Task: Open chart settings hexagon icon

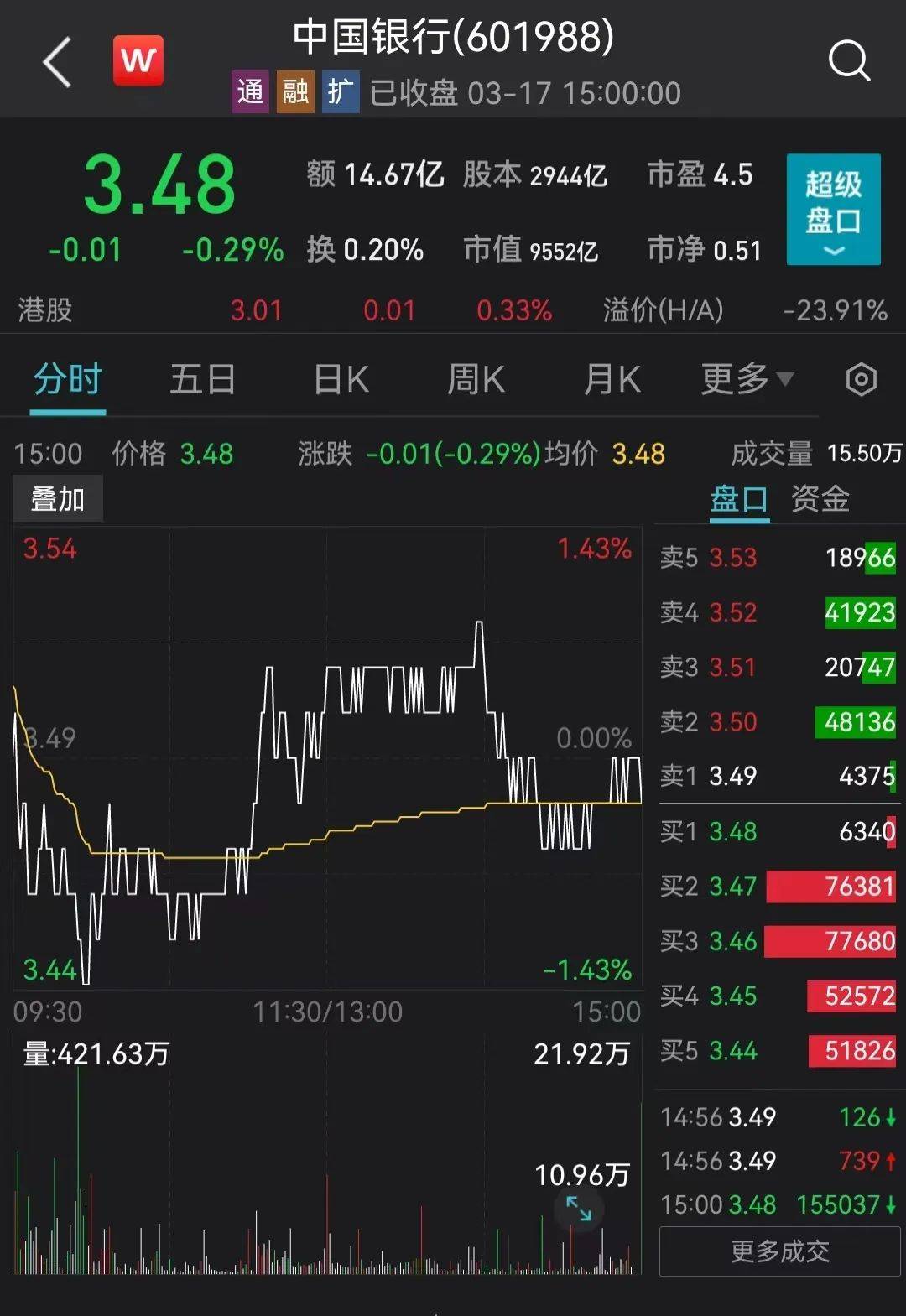Action: coord(861,380)
